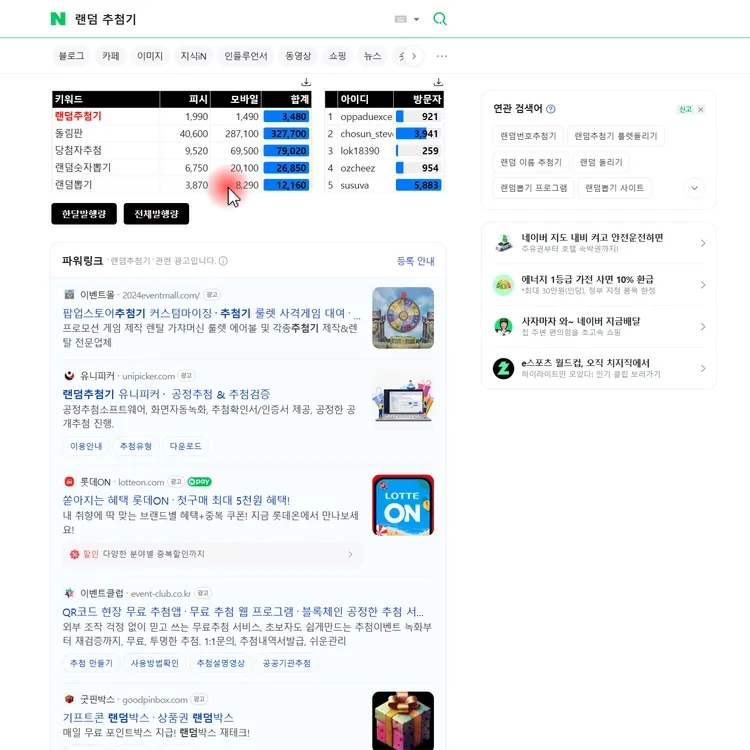Click the 전체발행량 button

pyautogui.click(x=156, y=214)
